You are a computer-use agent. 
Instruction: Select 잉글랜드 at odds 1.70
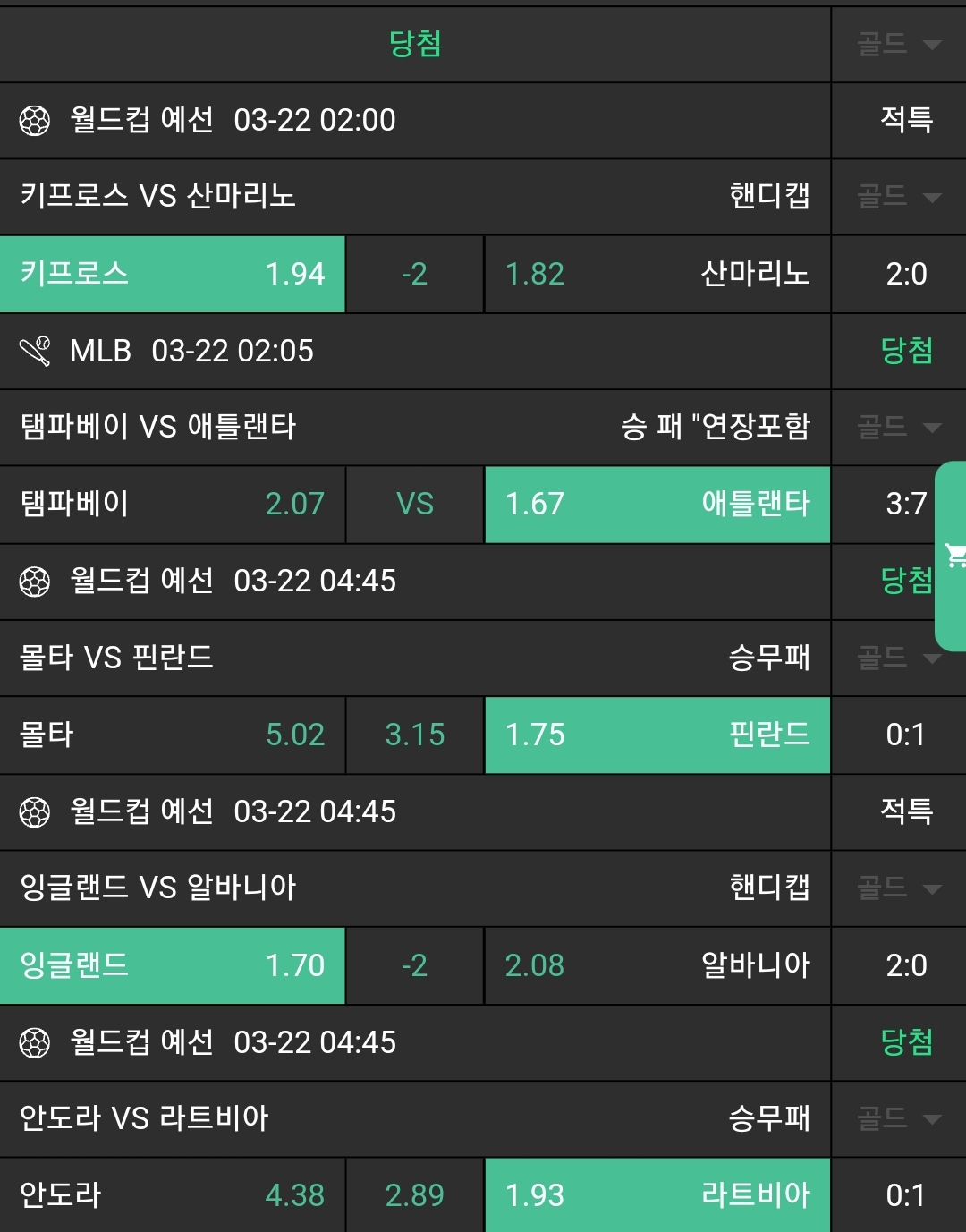click(172, 965)
